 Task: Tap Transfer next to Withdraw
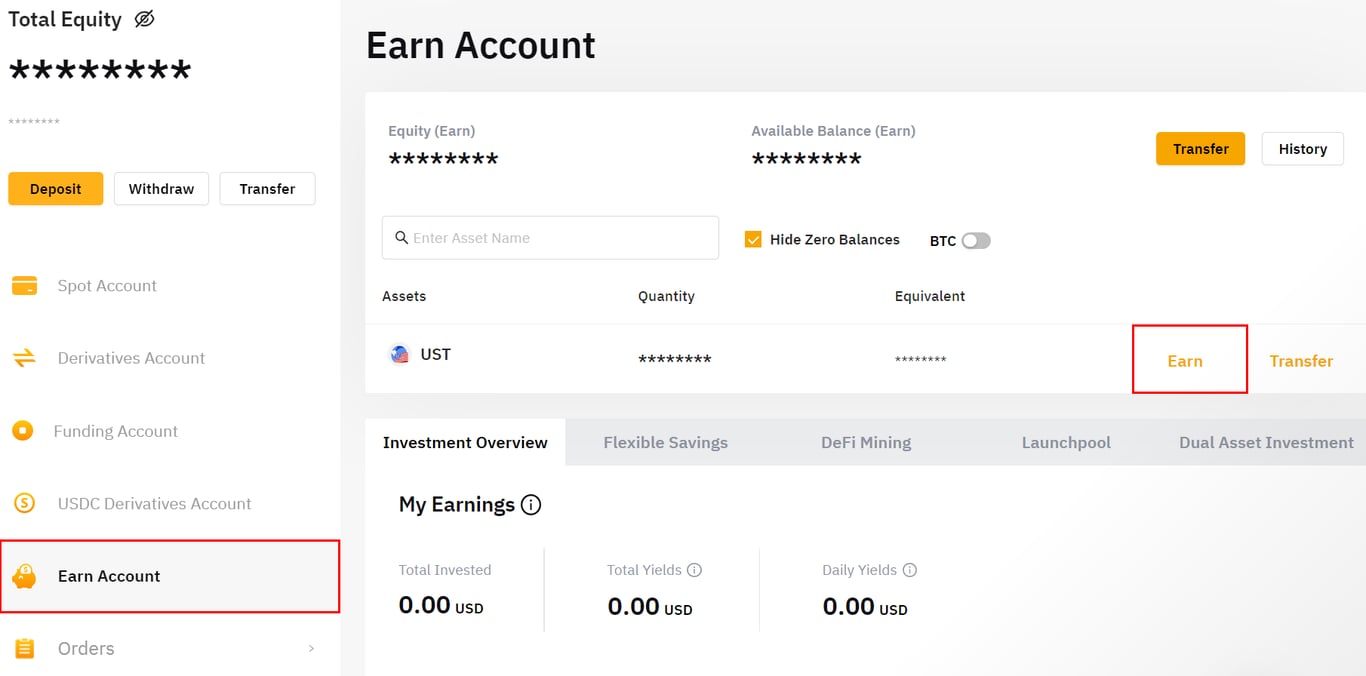(267, 189)
